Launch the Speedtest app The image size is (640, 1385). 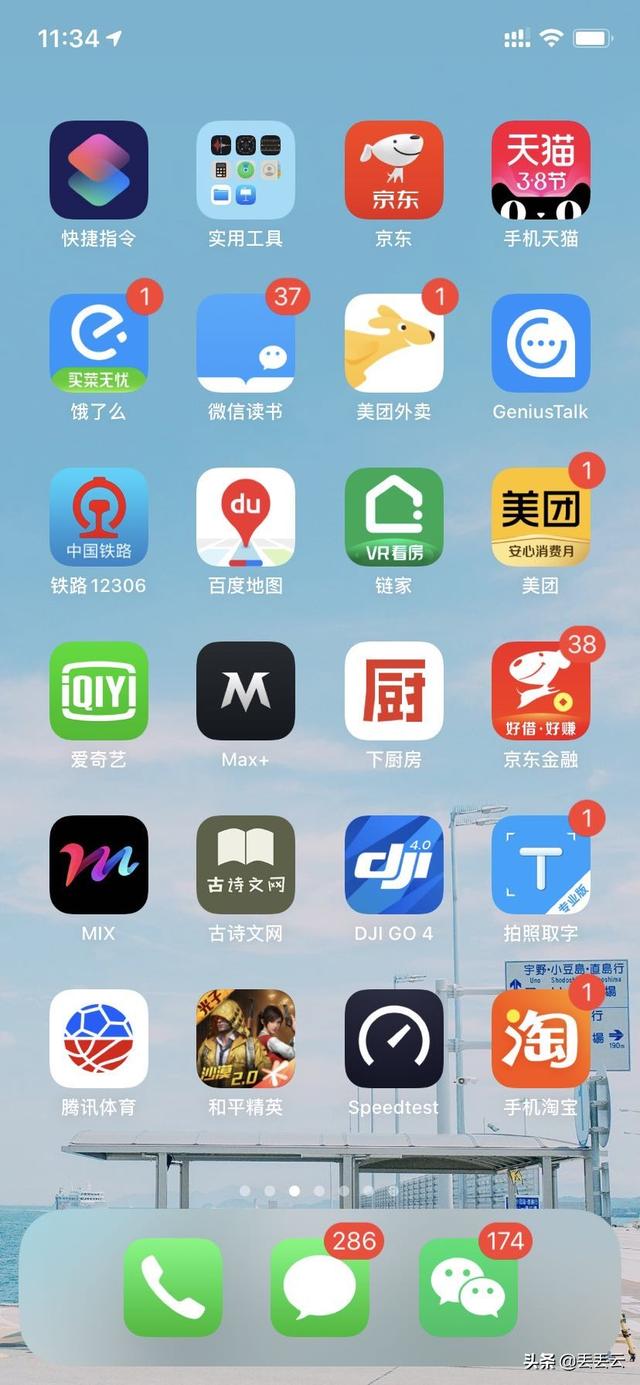[394, 1039]
